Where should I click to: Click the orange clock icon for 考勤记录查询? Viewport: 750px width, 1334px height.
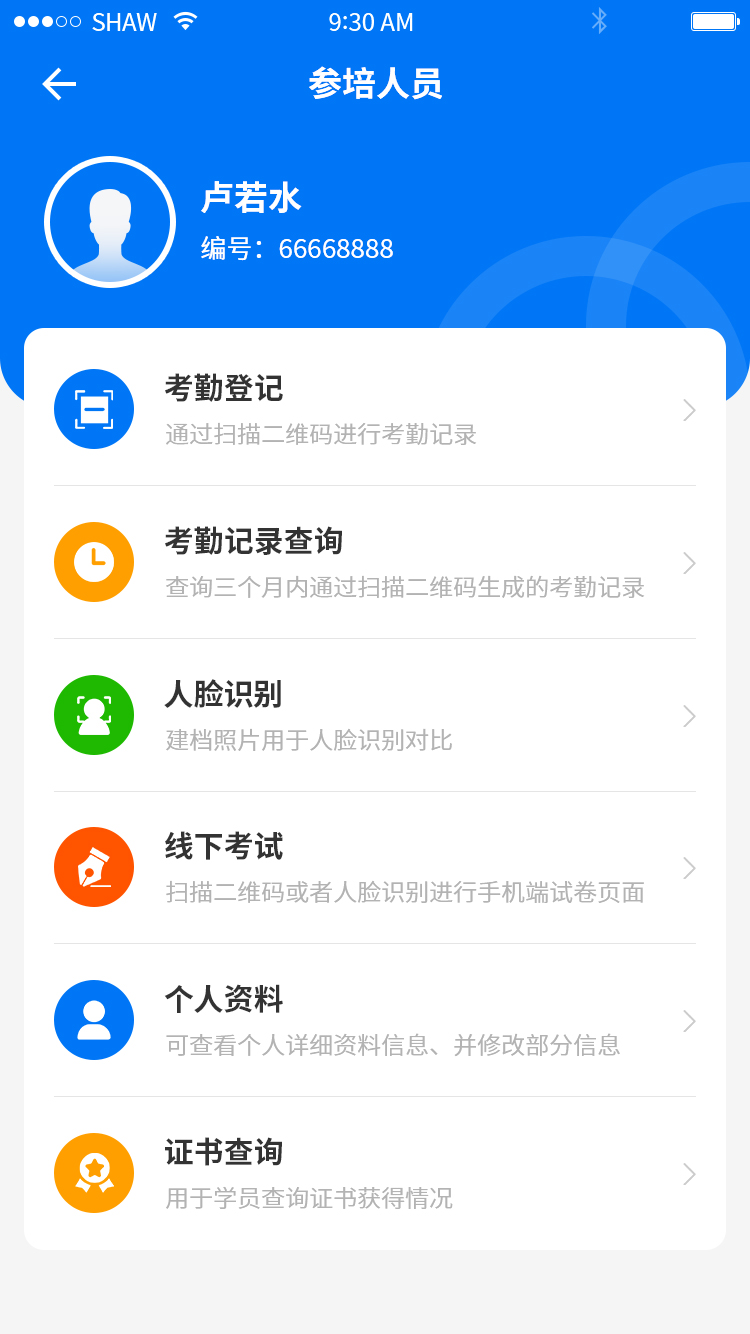point(93,562)
